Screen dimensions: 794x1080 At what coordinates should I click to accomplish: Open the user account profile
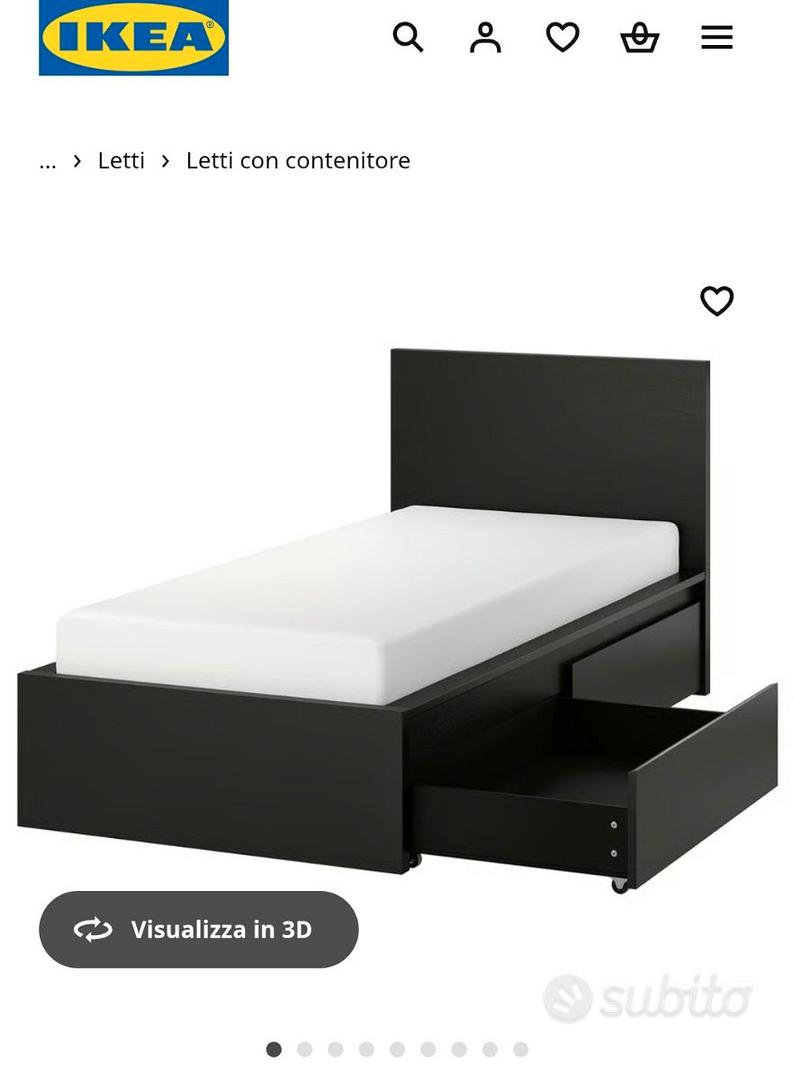coord(485,38)
